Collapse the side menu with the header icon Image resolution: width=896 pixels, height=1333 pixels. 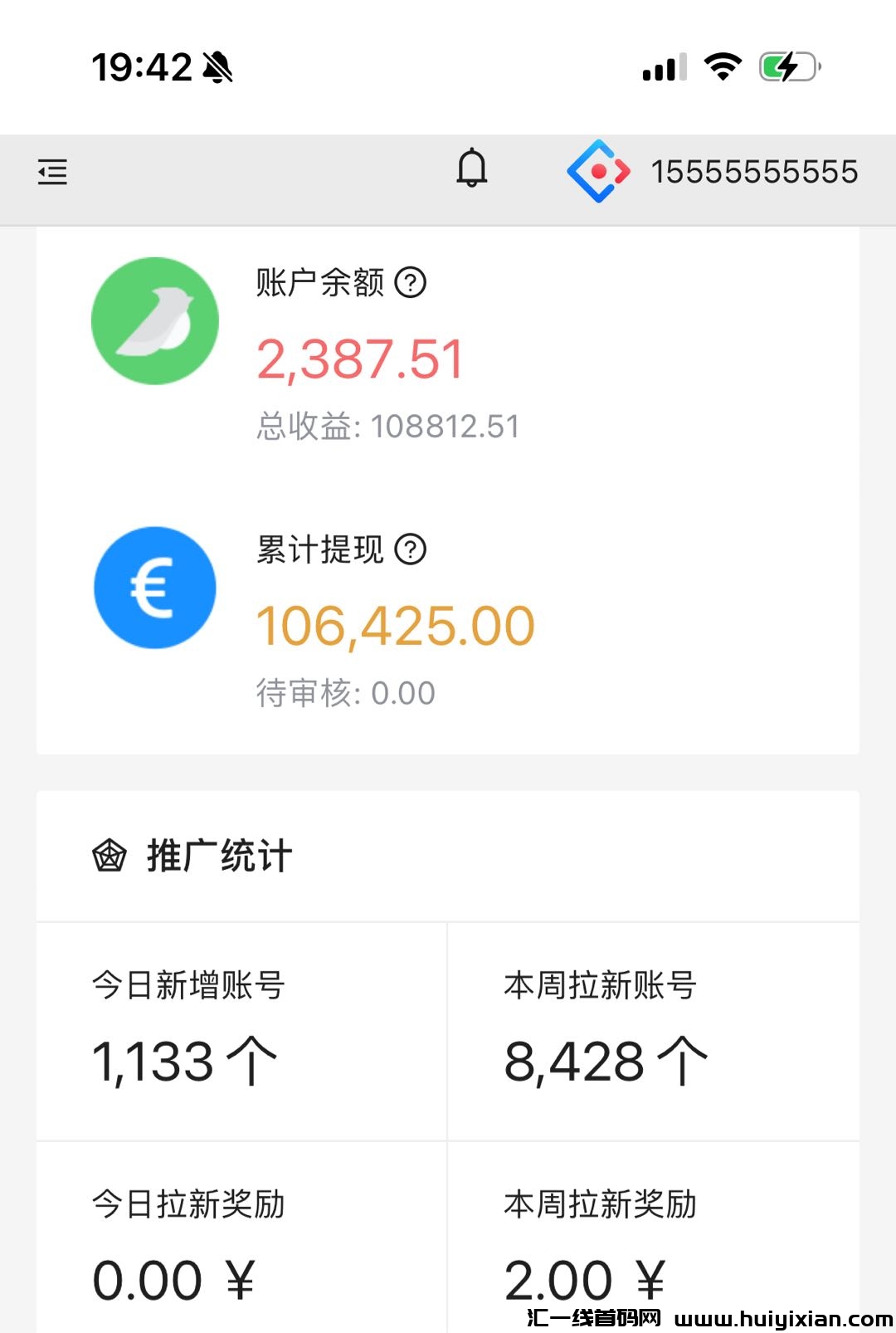(x=52, y=172)
